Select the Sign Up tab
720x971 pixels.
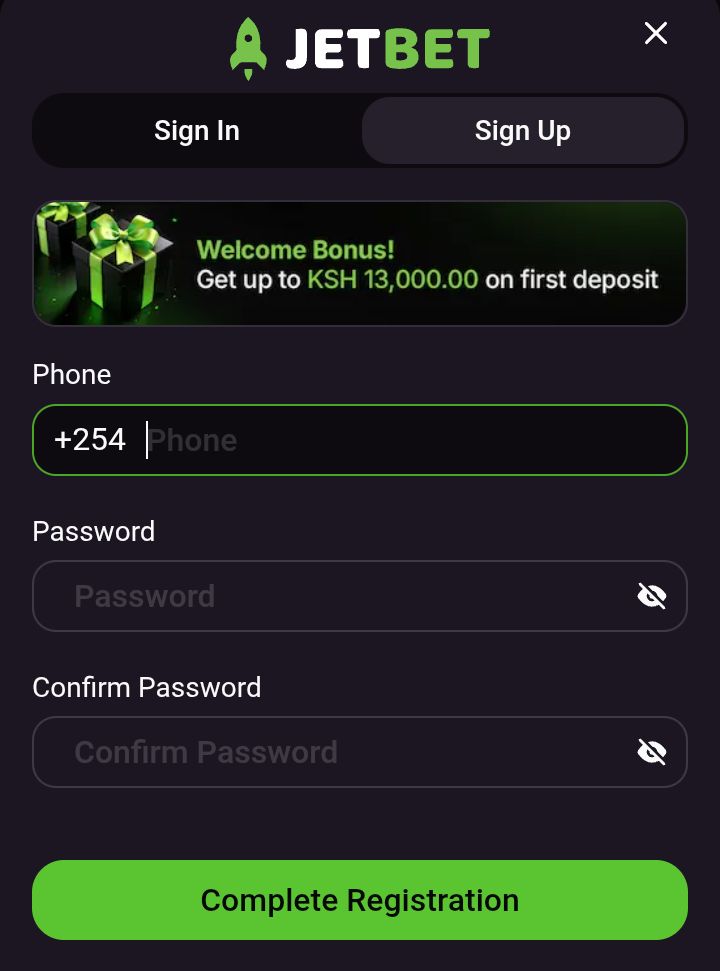522,131
